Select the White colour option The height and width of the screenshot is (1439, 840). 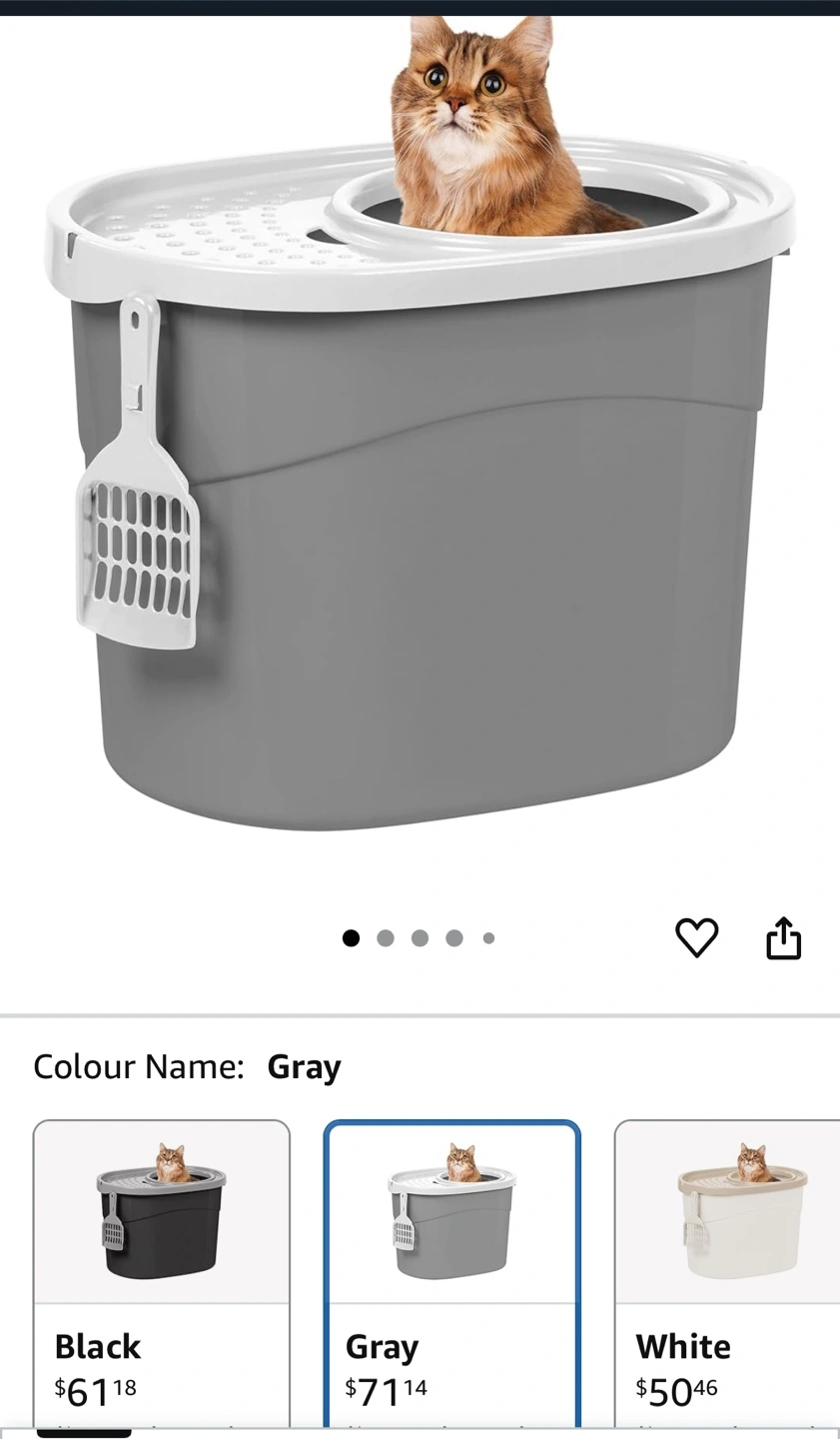[727, 1274]
